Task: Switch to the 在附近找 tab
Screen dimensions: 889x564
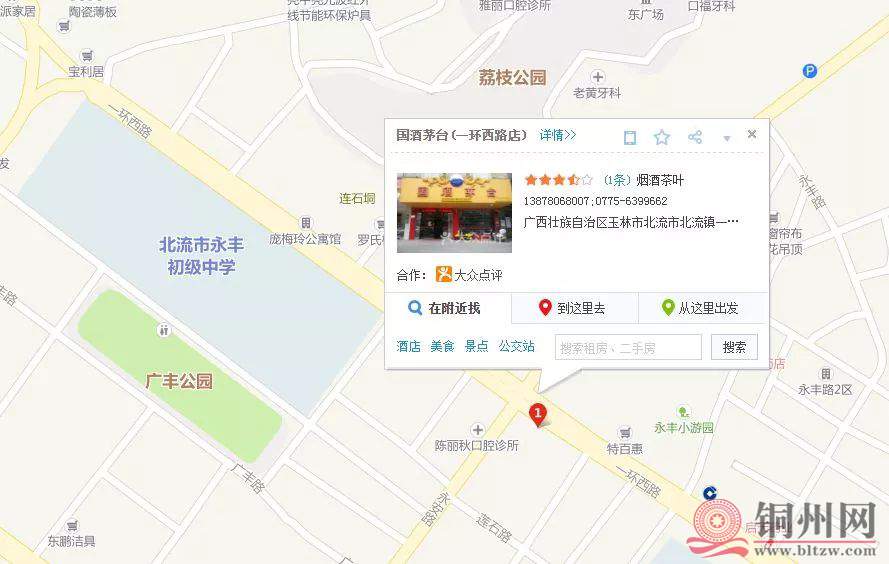Action: (448, 308)
